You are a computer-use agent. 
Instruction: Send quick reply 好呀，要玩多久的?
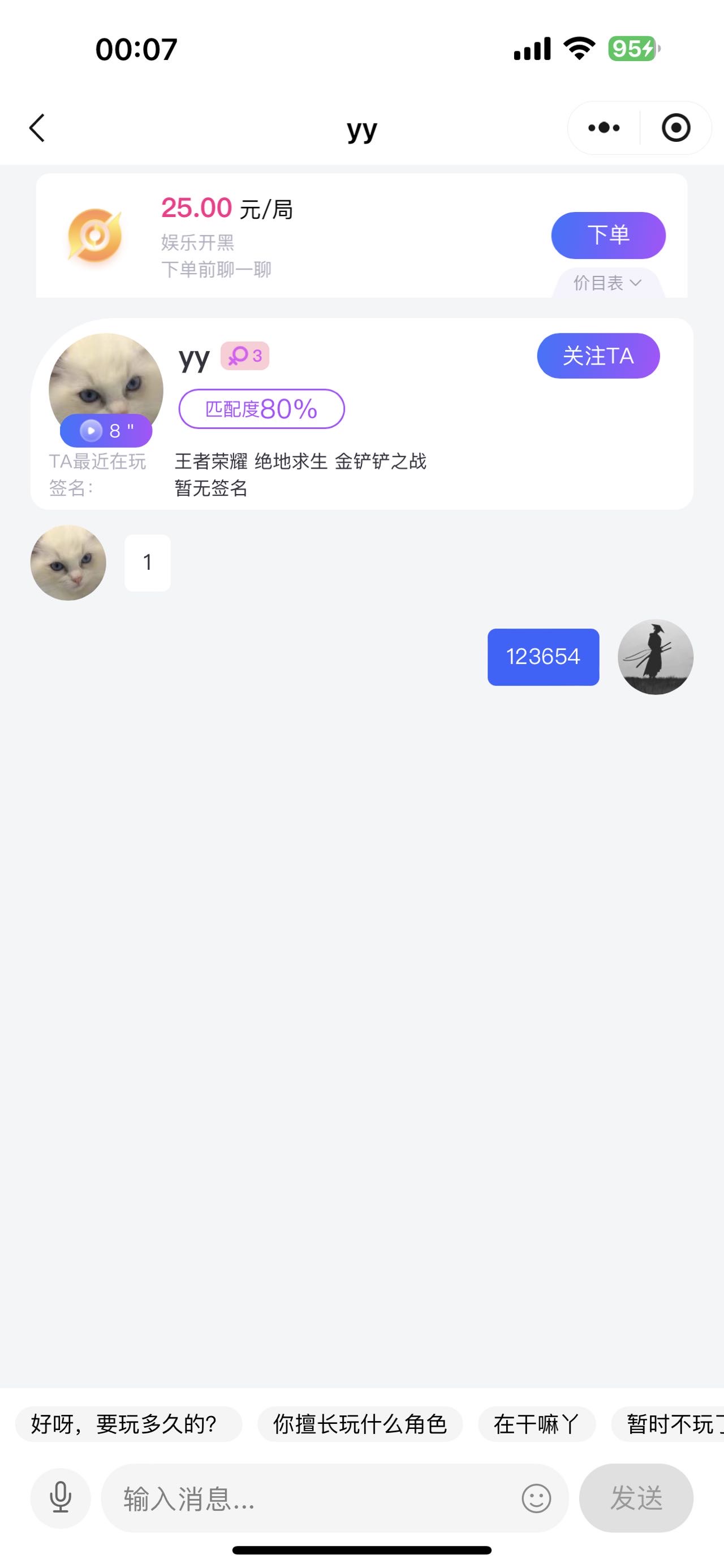click(128, 1425)
